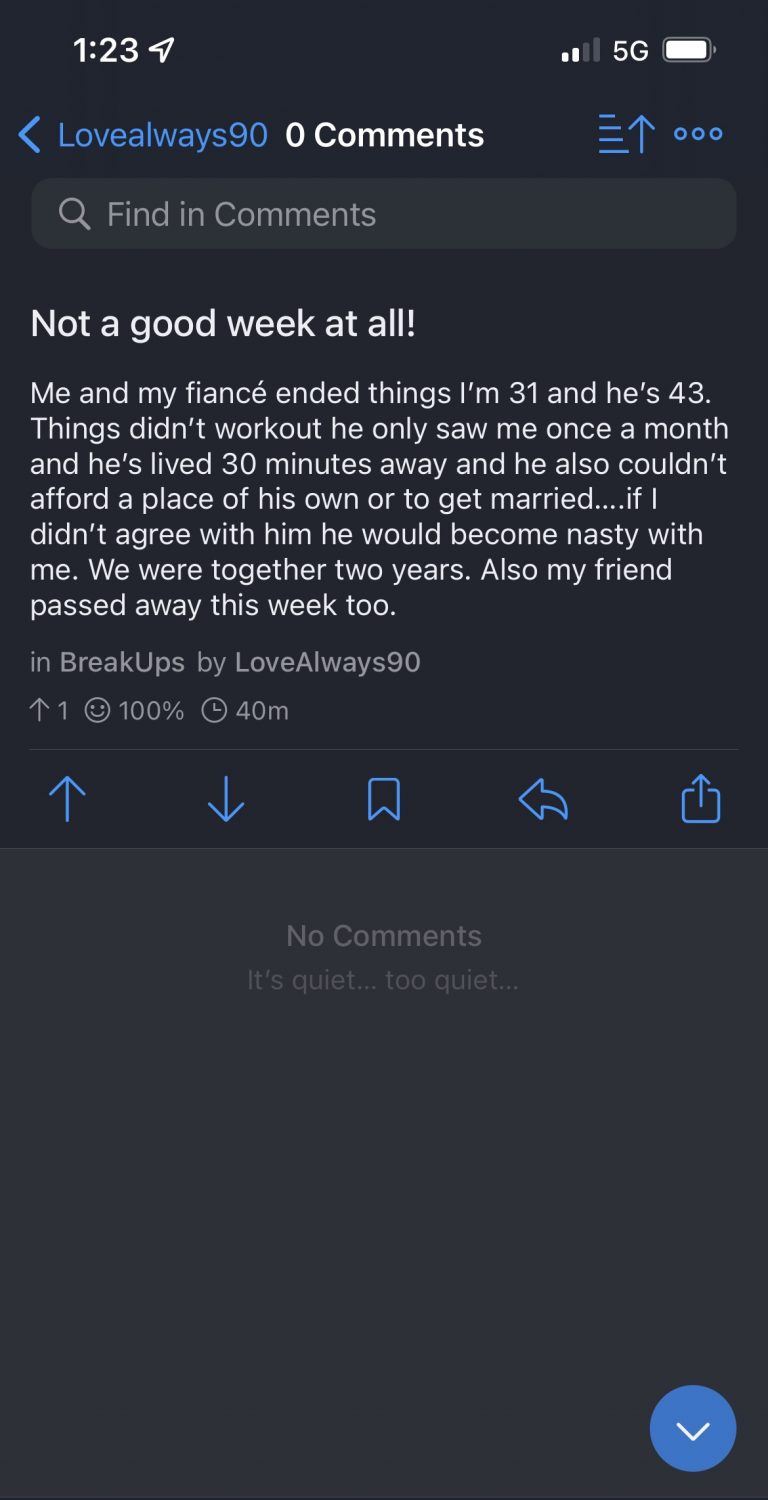Bookmark this post
This screenshot has height=1500, width=768.
point(384,800)
